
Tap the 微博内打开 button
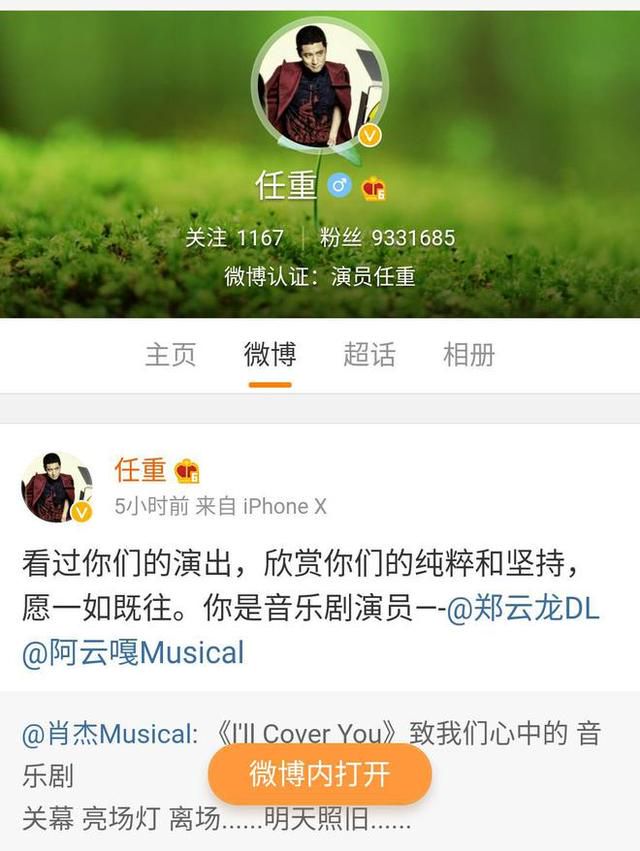[x=319, y=773]
